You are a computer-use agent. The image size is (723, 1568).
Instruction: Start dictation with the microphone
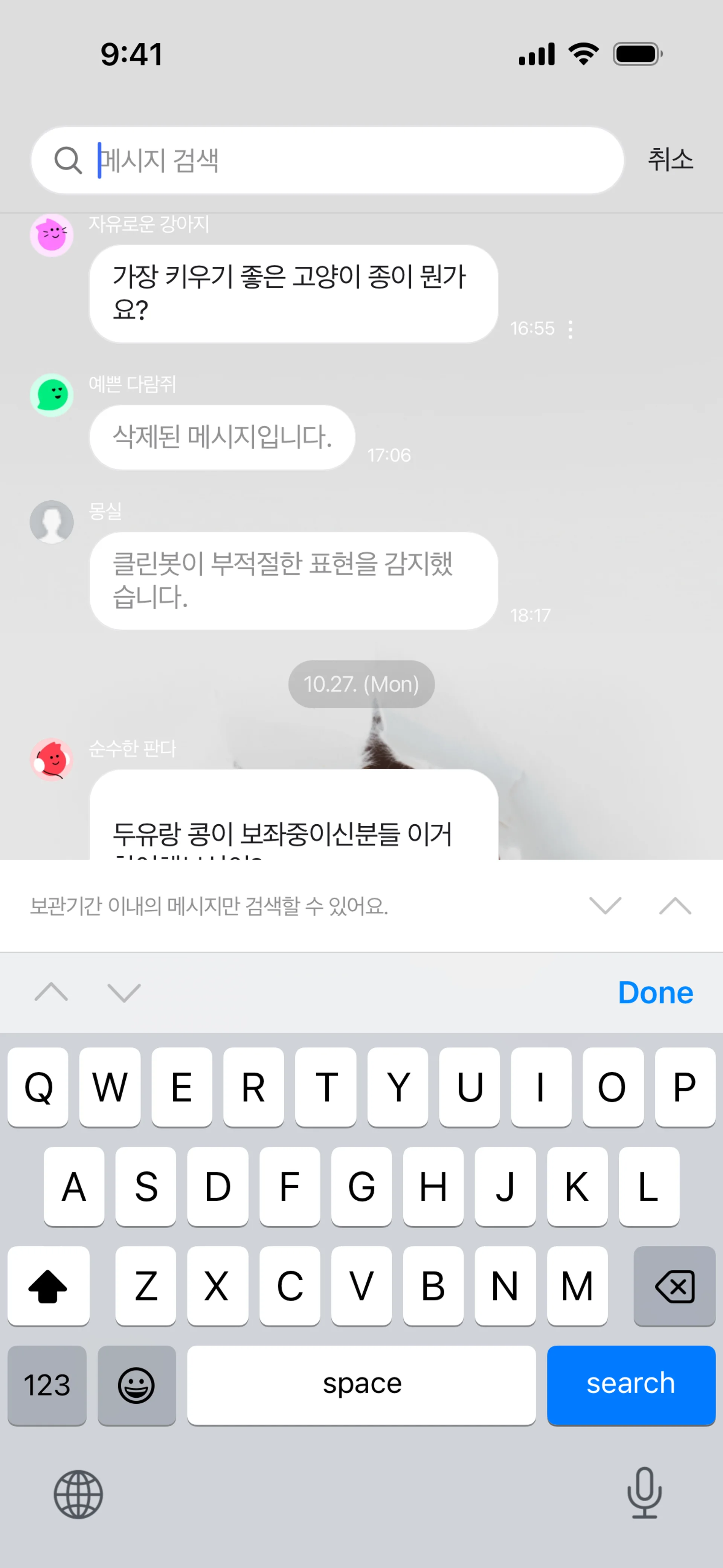pos(644,1493)
